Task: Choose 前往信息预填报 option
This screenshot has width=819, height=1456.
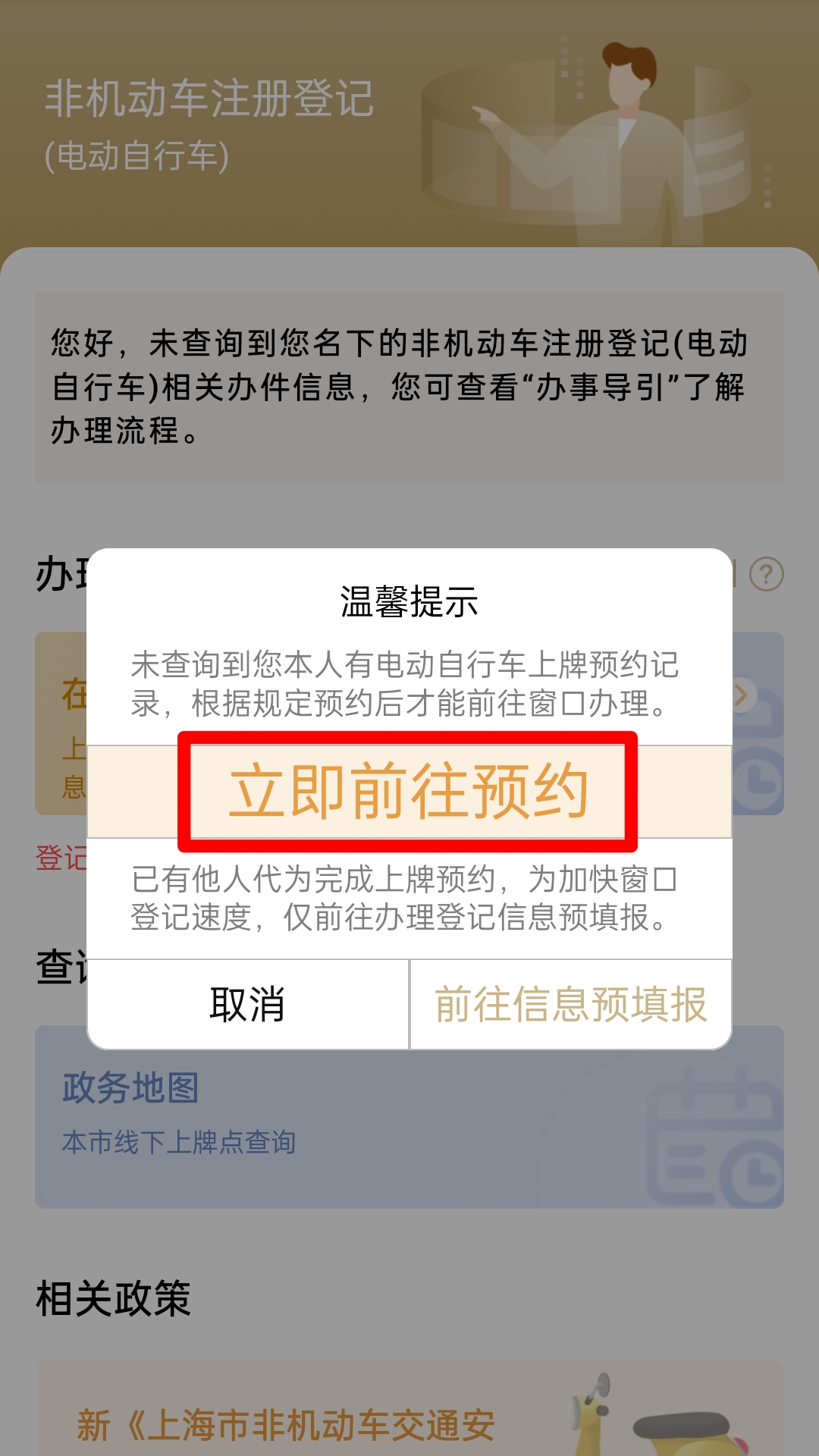Action: (570, 1004)
